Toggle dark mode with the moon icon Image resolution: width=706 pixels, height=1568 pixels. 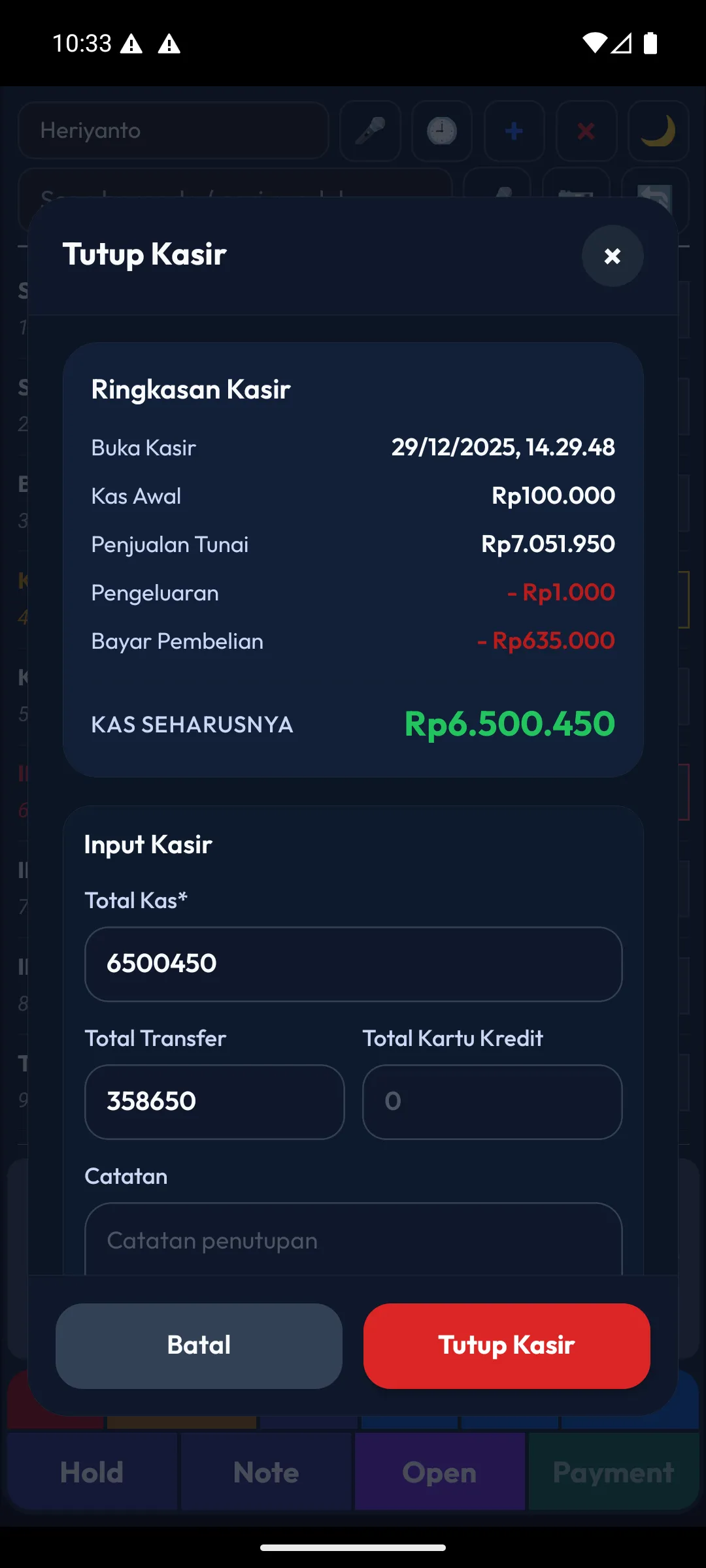click(658, 131)
